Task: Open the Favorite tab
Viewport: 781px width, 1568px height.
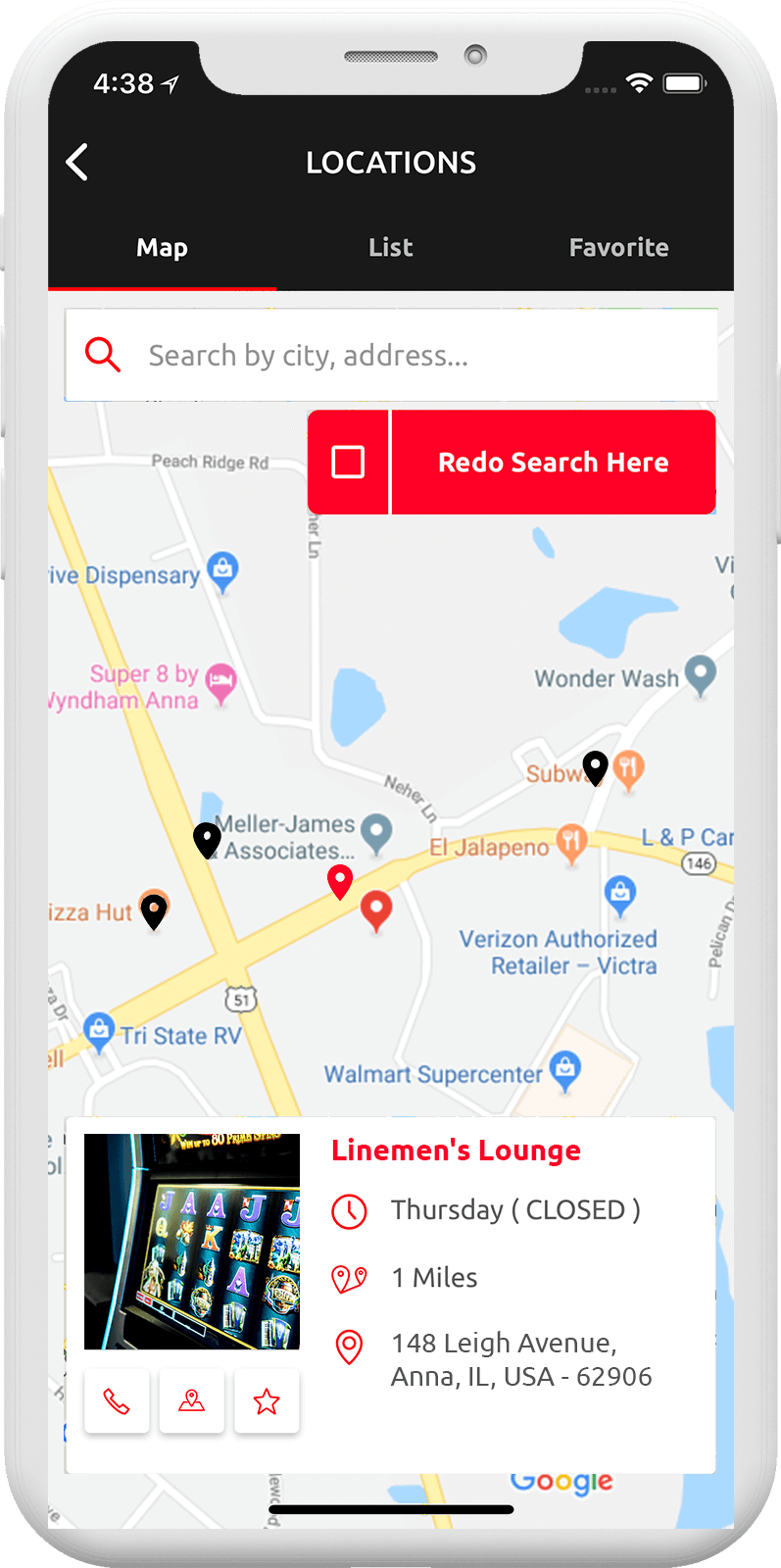Action: [618, 248]
